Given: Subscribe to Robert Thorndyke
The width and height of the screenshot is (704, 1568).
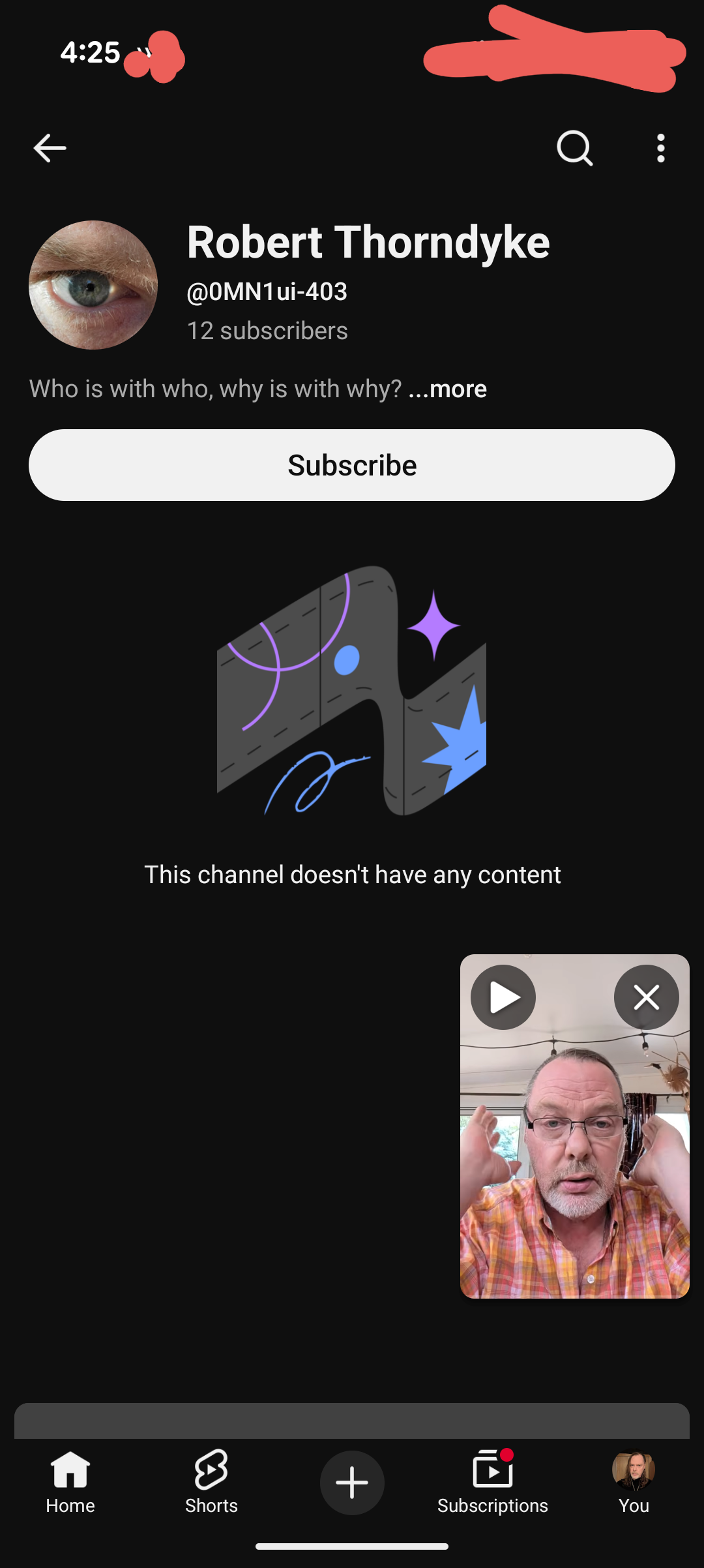Looking at the screenshot, I should [x=352, y=465].
